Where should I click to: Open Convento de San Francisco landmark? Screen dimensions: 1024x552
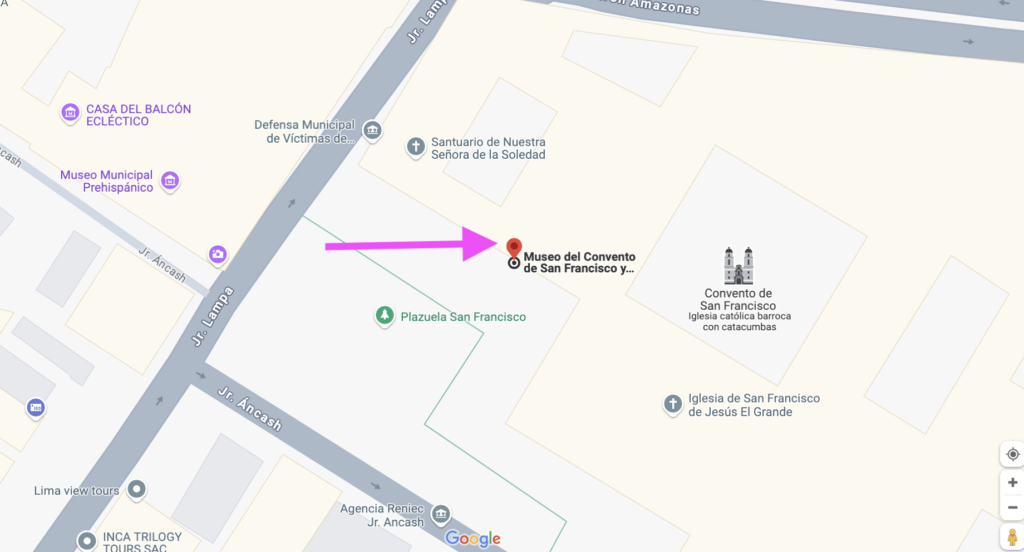(739, 265)
